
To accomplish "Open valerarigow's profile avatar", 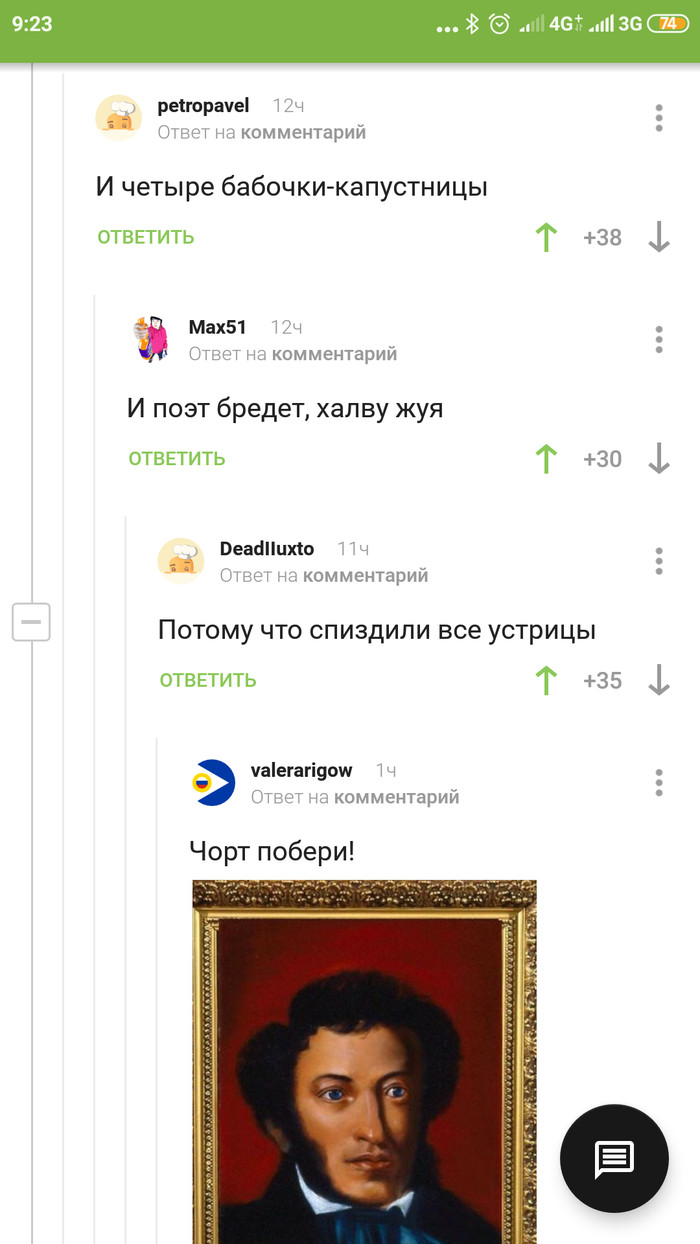I will pos(213,783).
